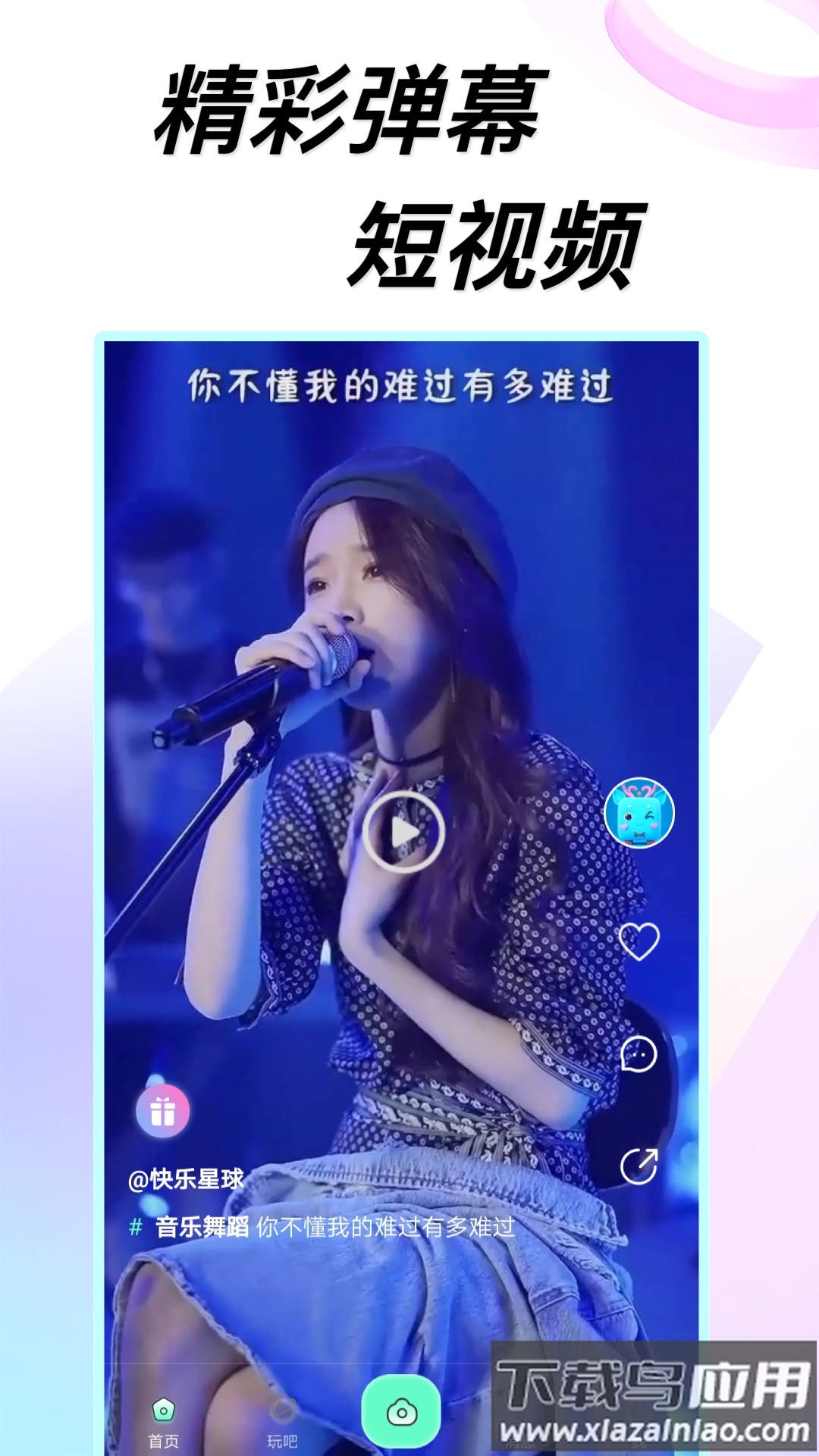Tap the lyric subtitle at the top
The width and height of the screenshot is (819, 1456).
click(402, 388)
